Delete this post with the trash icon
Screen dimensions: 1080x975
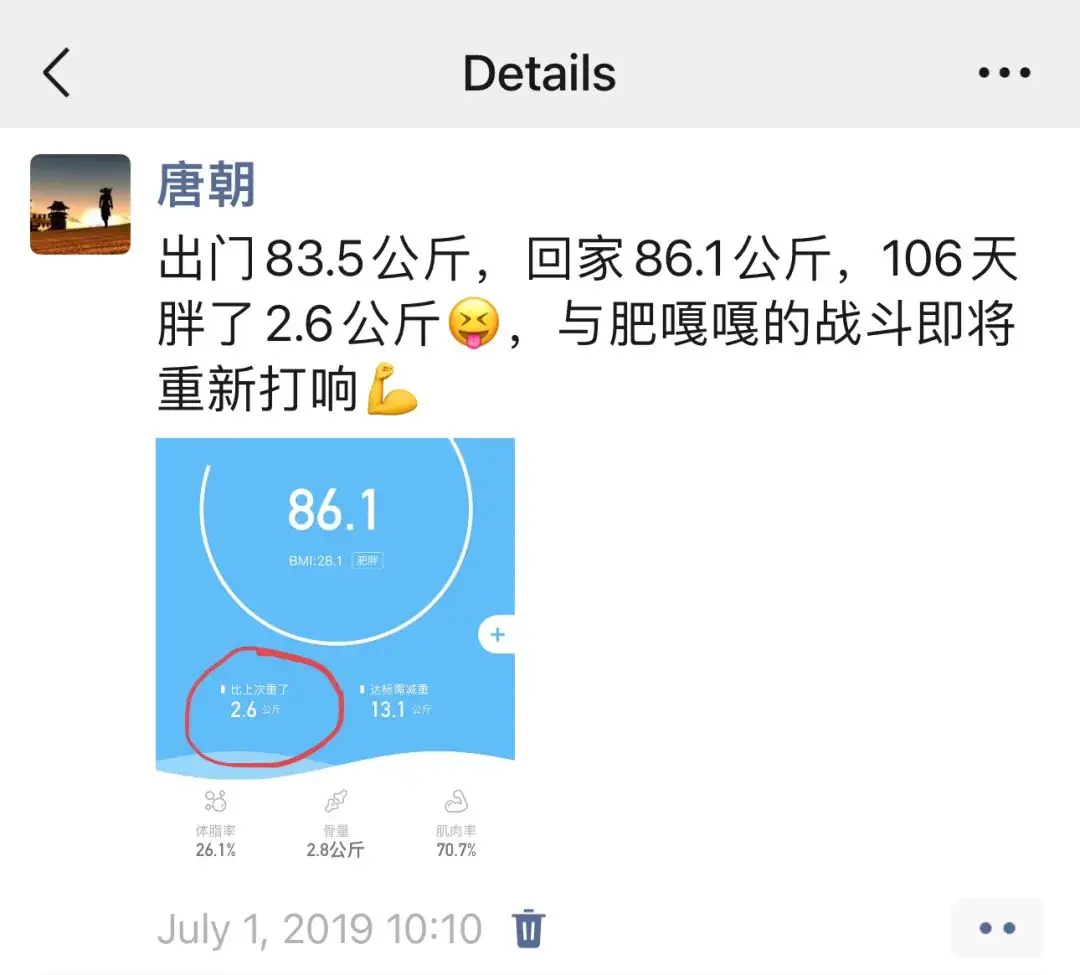pyautogui.click(x=528, y=929)
